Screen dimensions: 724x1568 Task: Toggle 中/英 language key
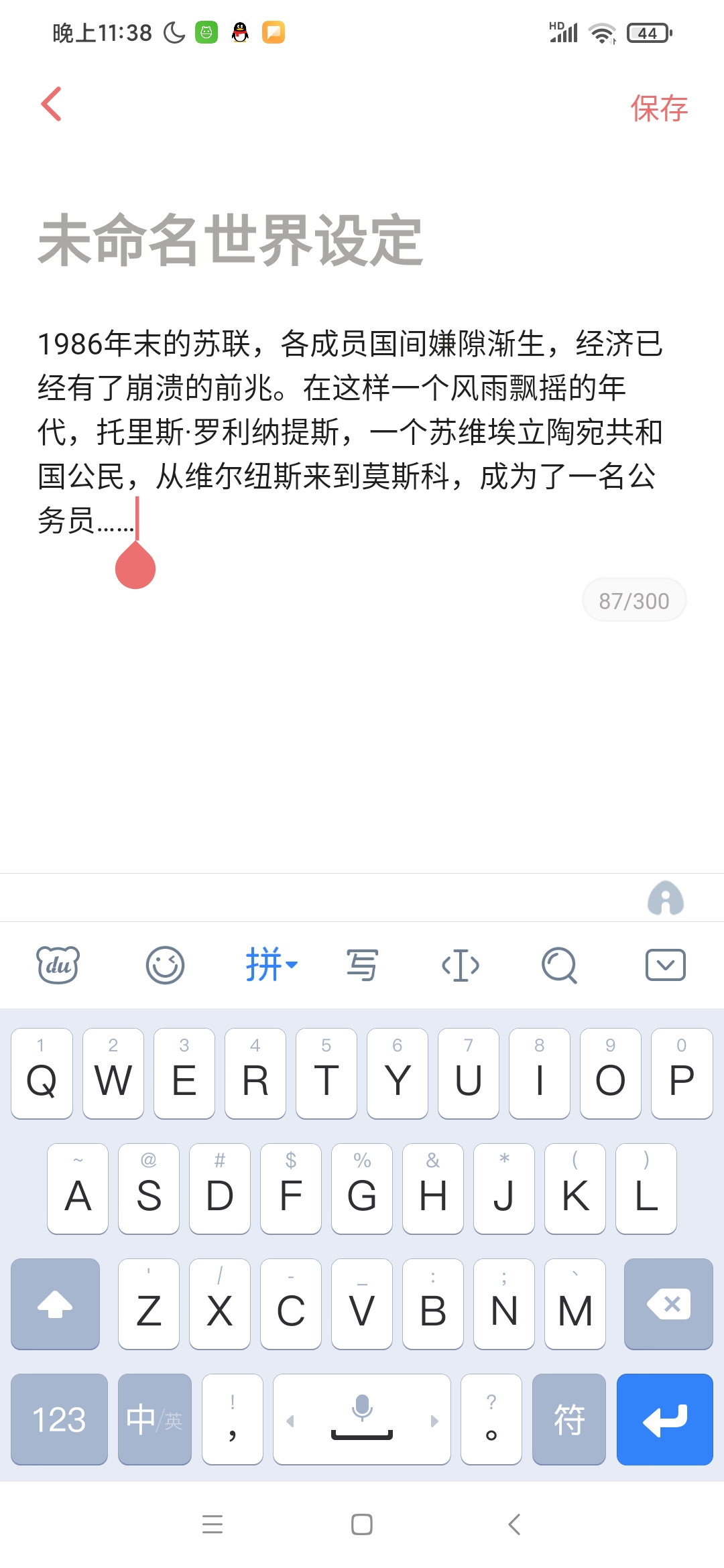(x=154, y=1419)
